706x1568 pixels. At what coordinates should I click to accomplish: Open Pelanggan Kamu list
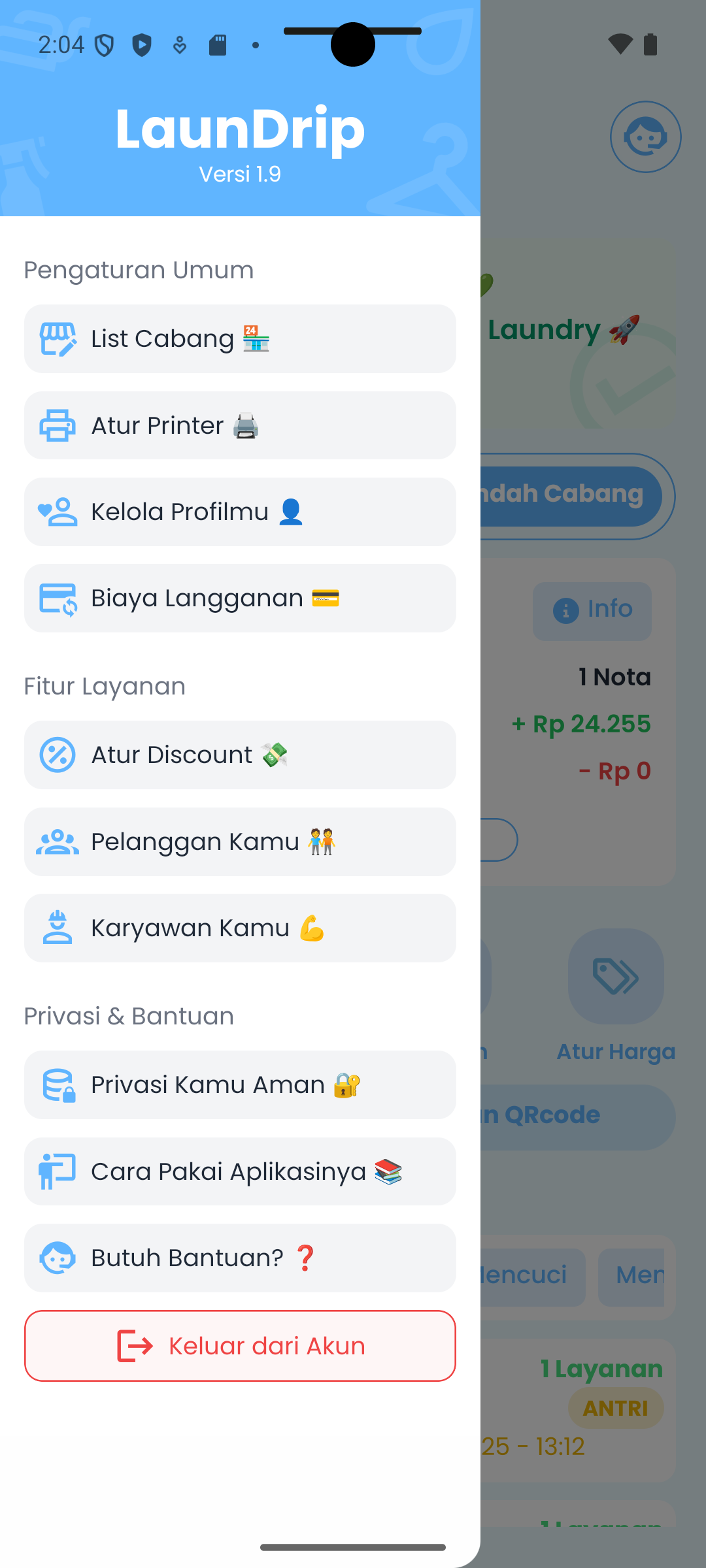(x=240, y=841)
